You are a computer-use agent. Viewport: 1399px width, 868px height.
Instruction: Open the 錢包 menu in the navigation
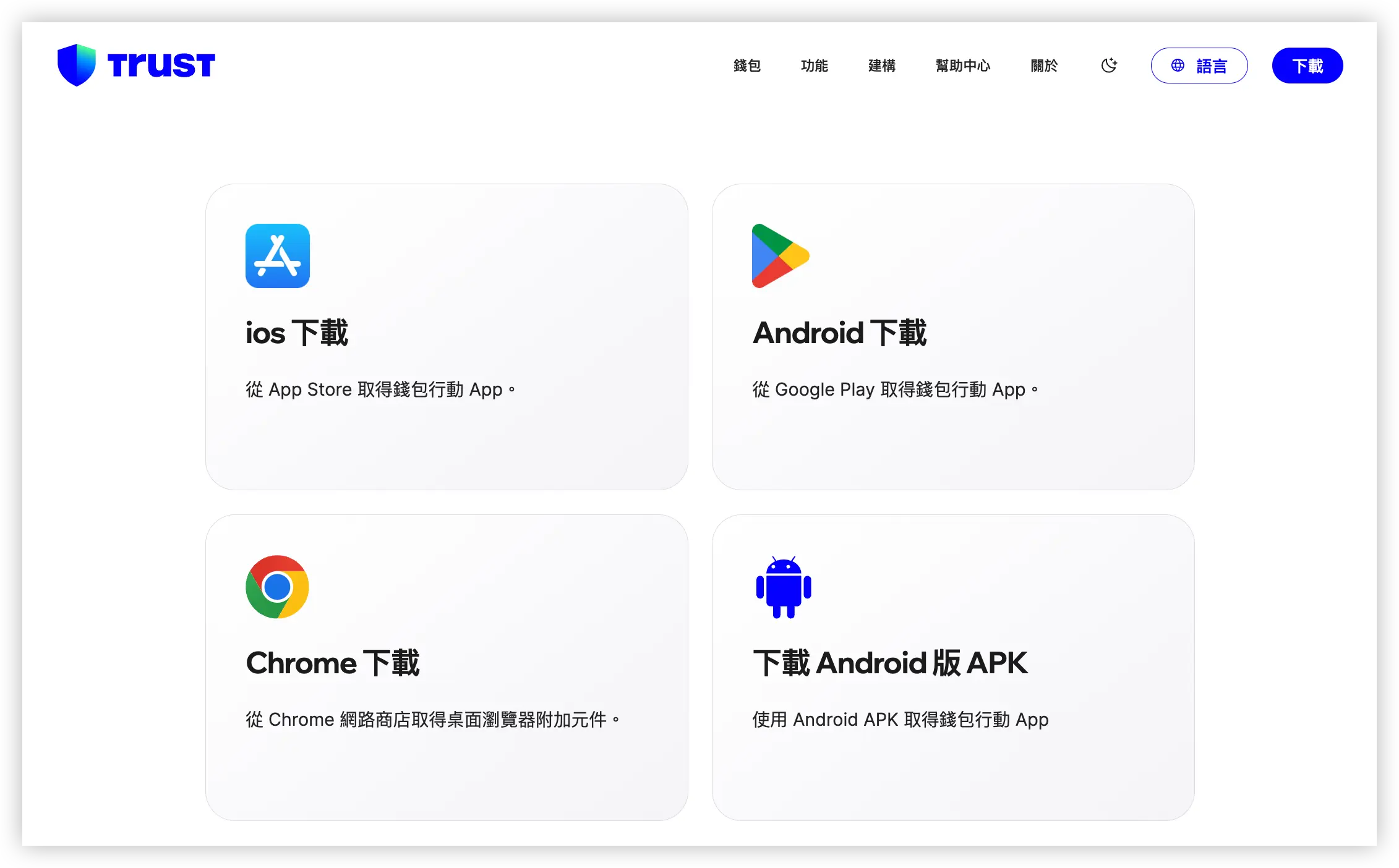[x=747, y=66]
